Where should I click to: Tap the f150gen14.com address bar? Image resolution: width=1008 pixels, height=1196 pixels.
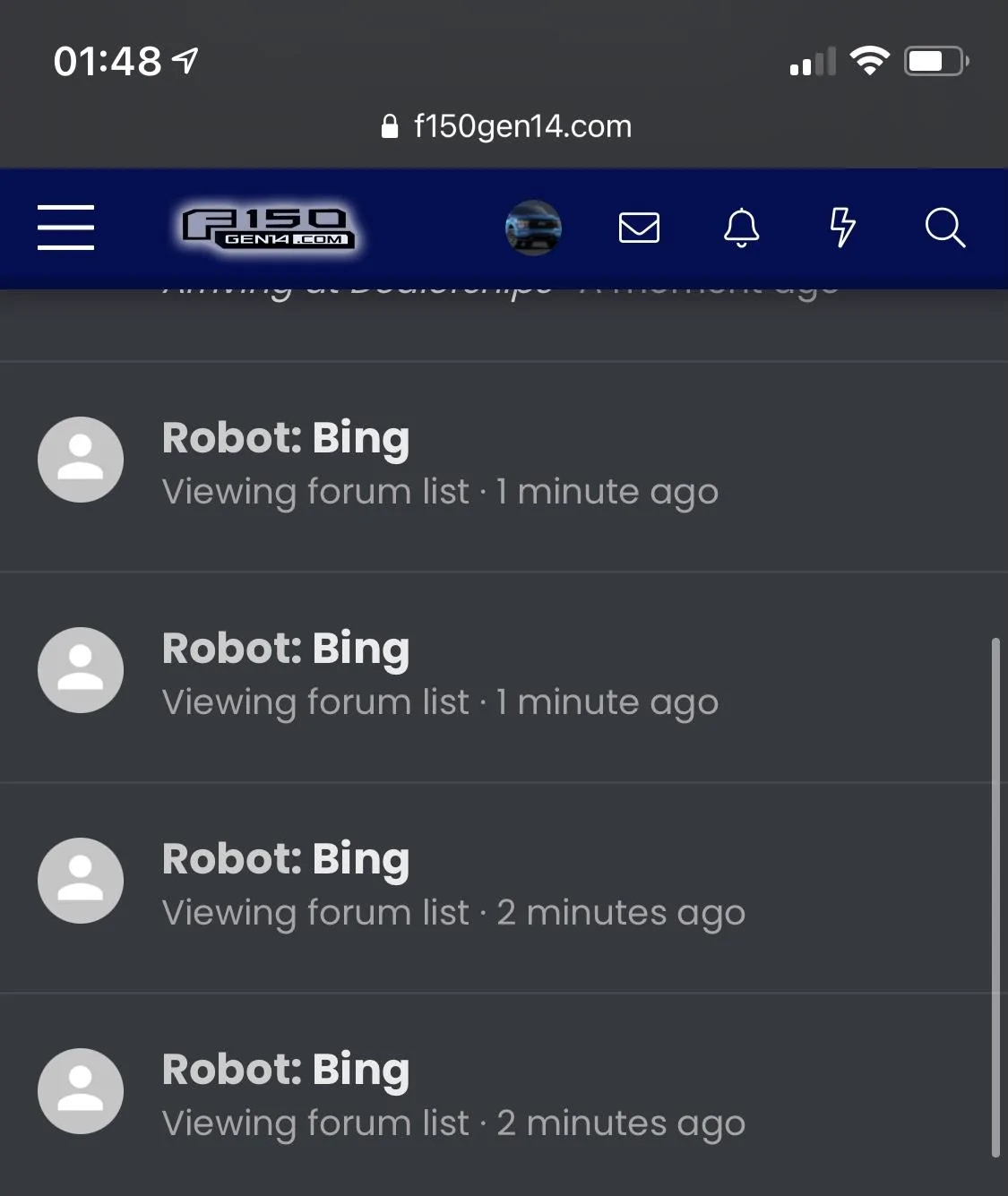coord(506,126)
